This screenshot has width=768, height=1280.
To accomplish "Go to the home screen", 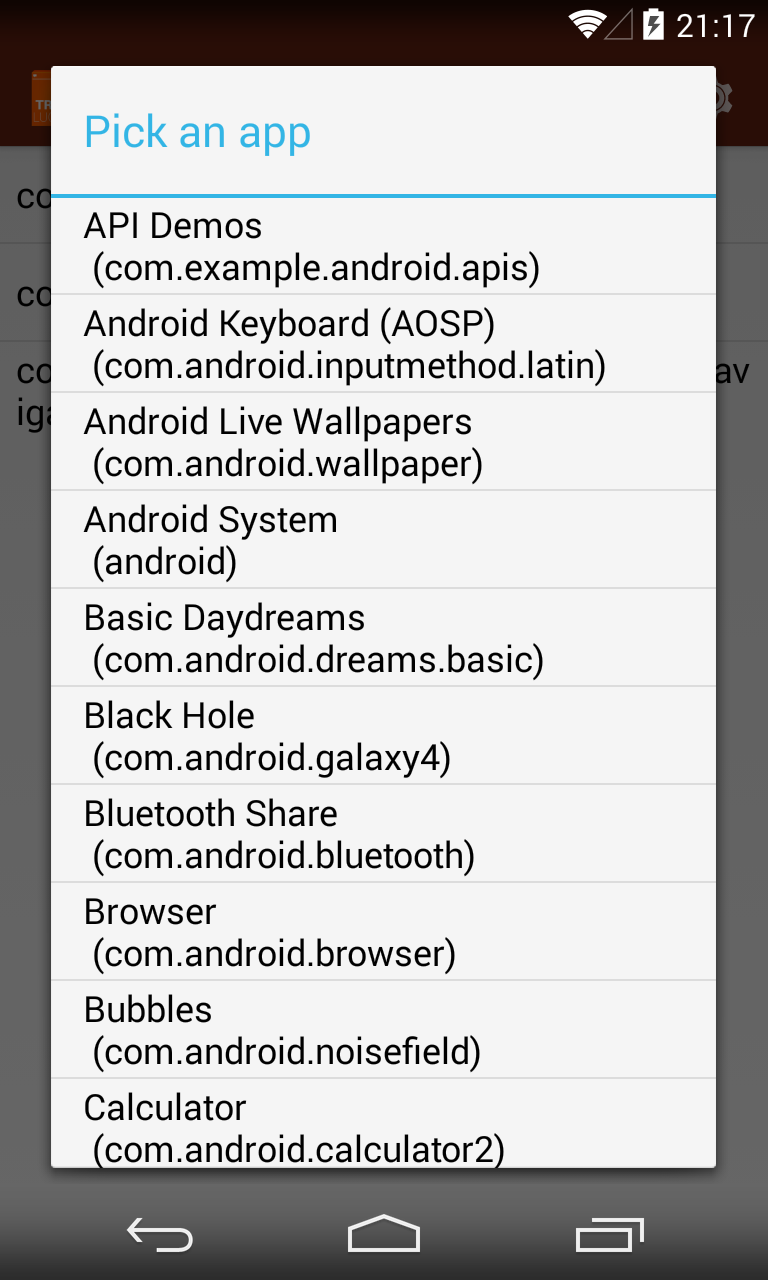I will tap(384, 1236).
